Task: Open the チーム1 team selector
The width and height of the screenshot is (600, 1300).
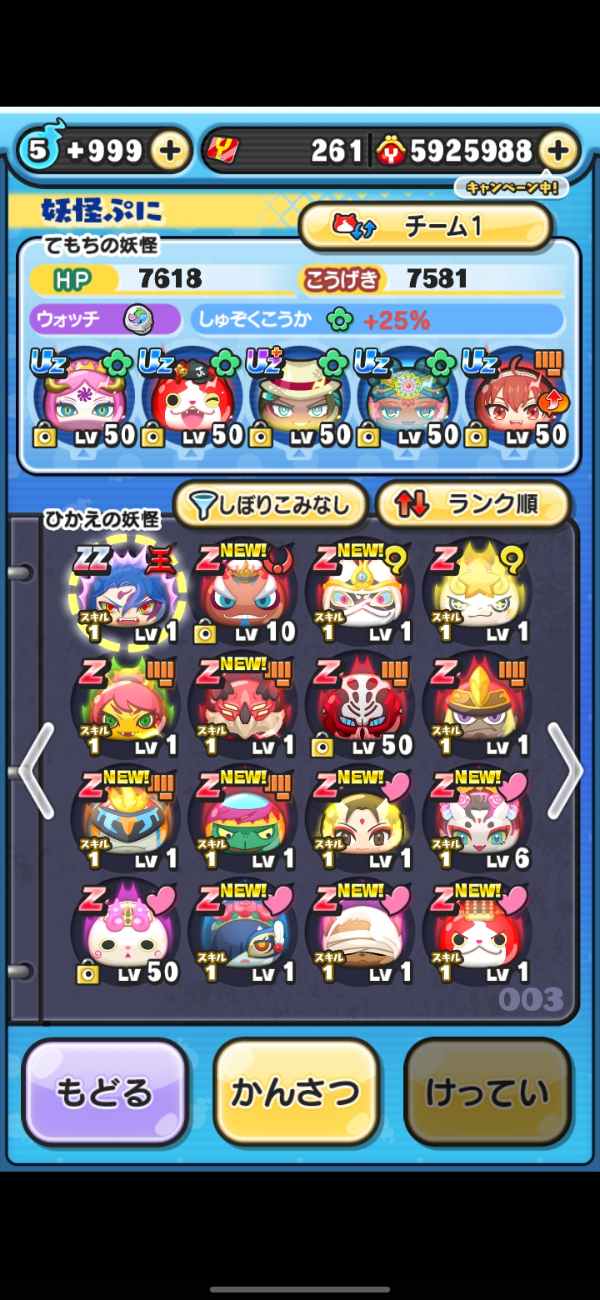Action: point(425,227)
